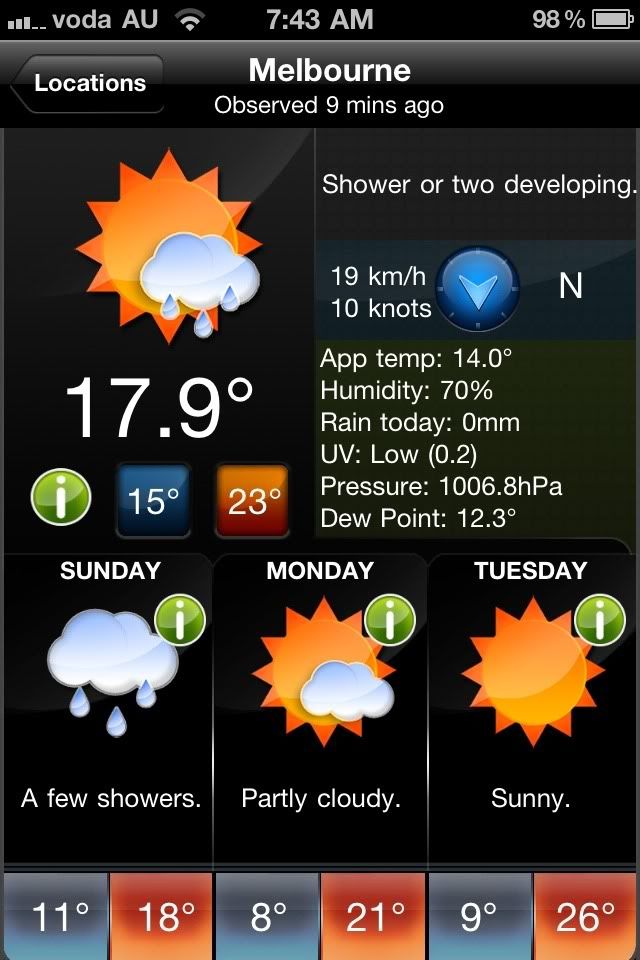Open Tuesday's forecast info icon
The image size is (640, 960).
[x=600, y=621]
